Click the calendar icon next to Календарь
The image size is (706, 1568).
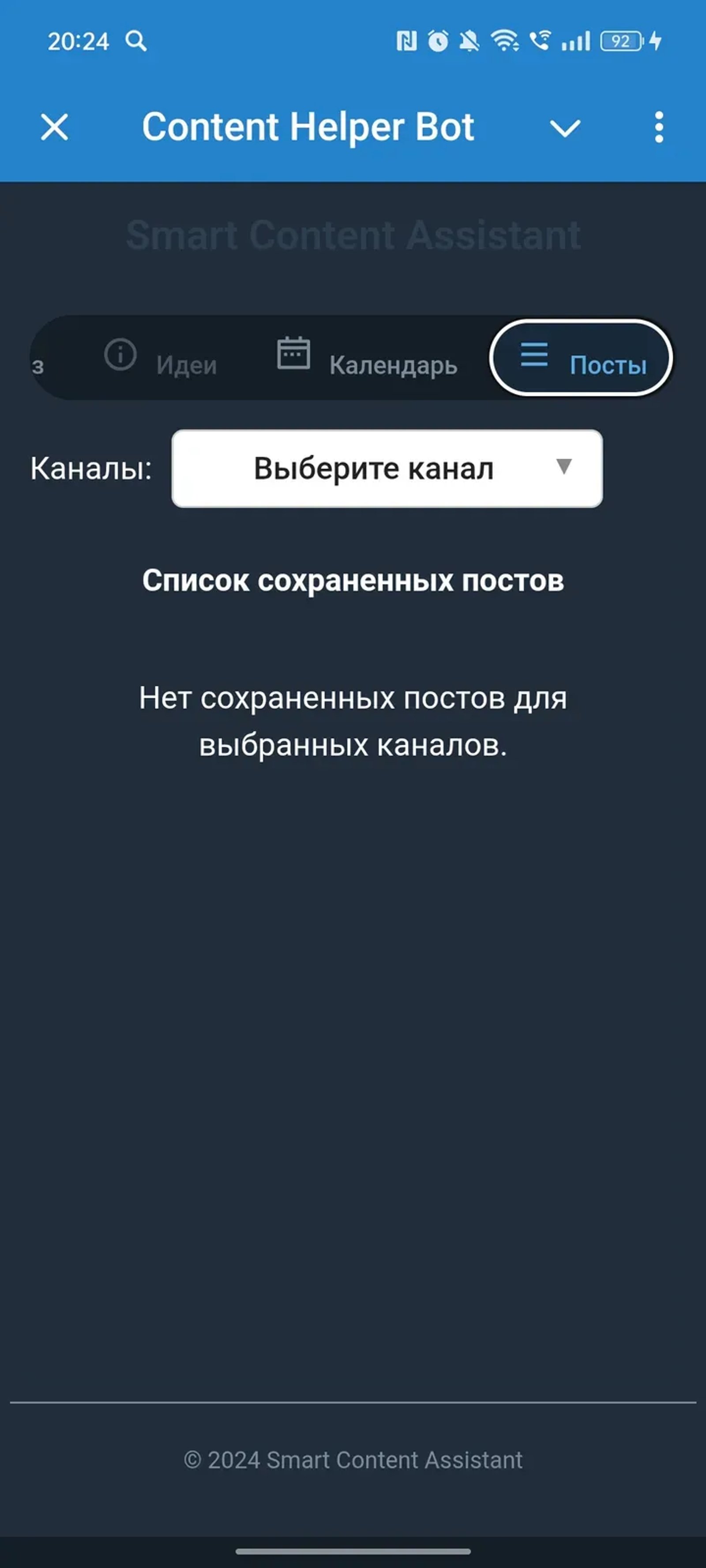click(293, 353)
